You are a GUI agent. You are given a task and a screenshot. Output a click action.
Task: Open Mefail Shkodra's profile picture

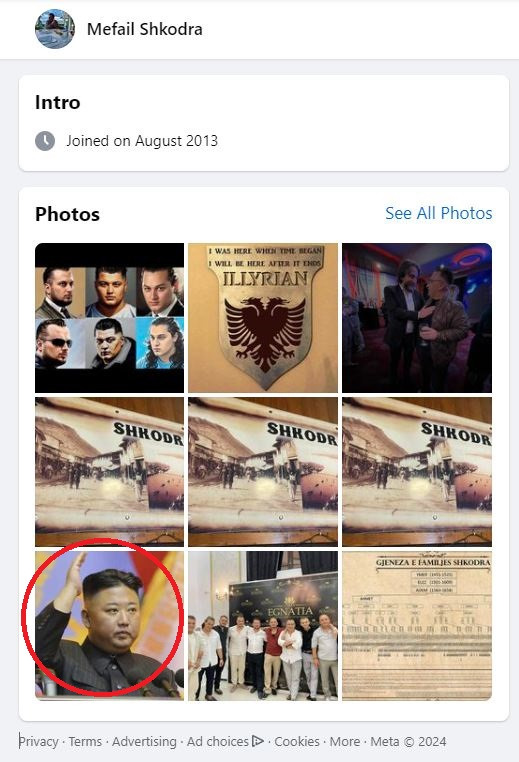pos(55,29)
